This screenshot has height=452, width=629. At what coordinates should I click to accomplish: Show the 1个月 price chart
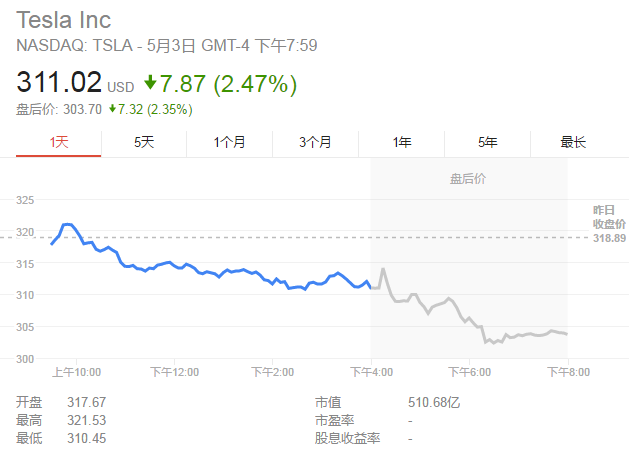230,142
